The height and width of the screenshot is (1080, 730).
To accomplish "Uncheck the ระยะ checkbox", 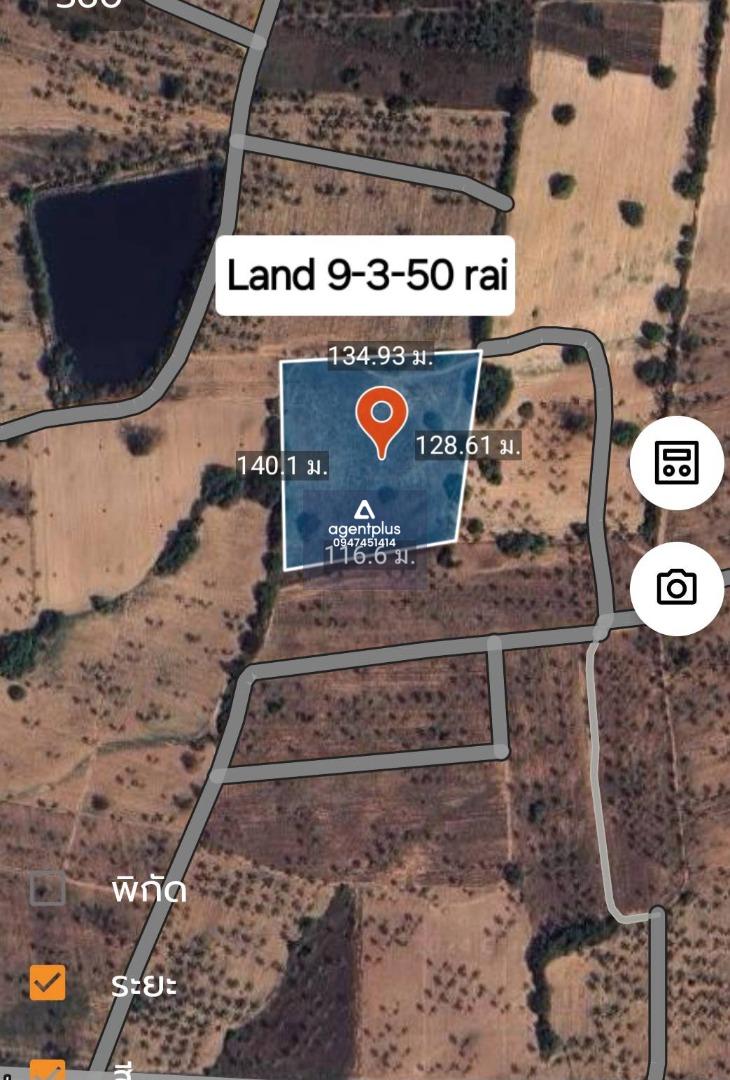I will (47, 982).
